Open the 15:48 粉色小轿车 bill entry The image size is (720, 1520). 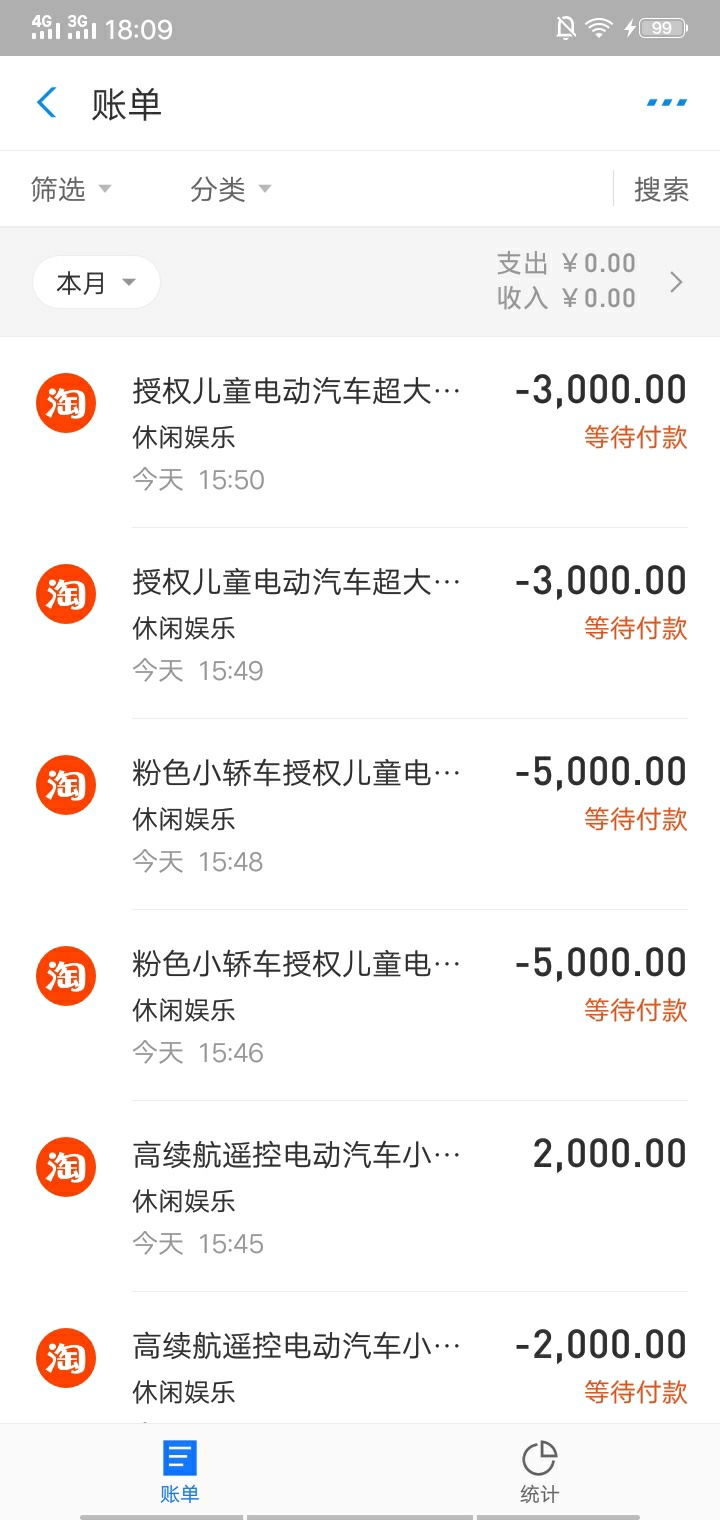(360, 814)
